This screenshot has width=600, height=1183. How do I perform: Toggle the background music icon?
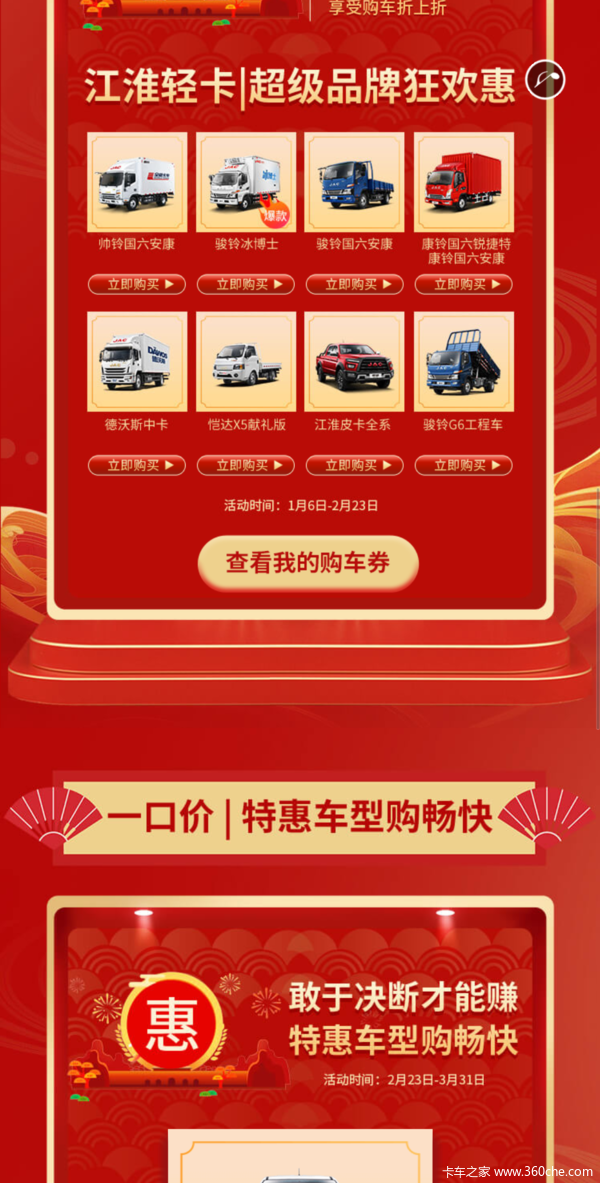point(545,81)
